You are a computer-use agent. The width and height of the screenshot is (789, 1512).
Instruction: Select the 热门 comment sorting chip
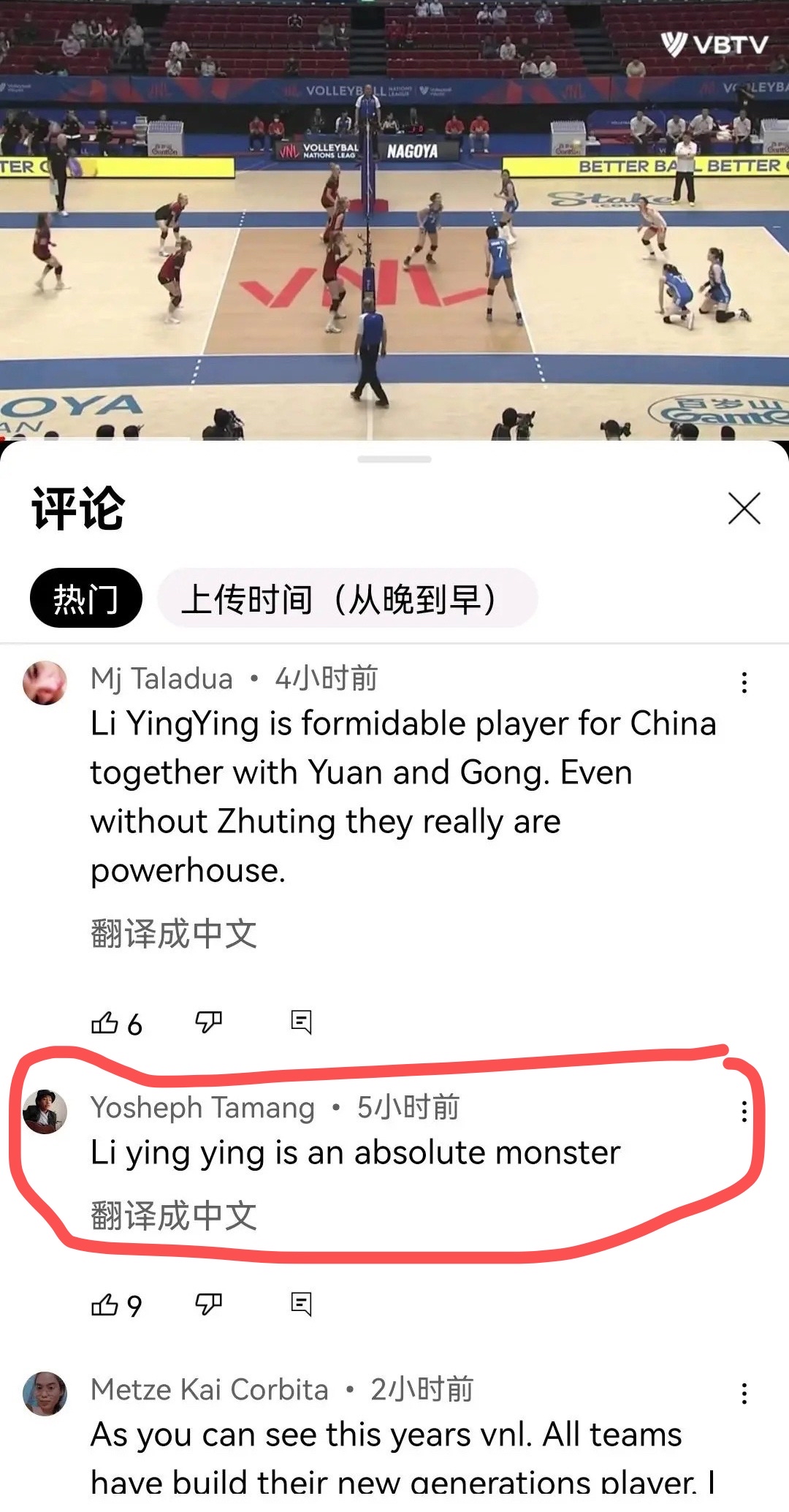87,597
